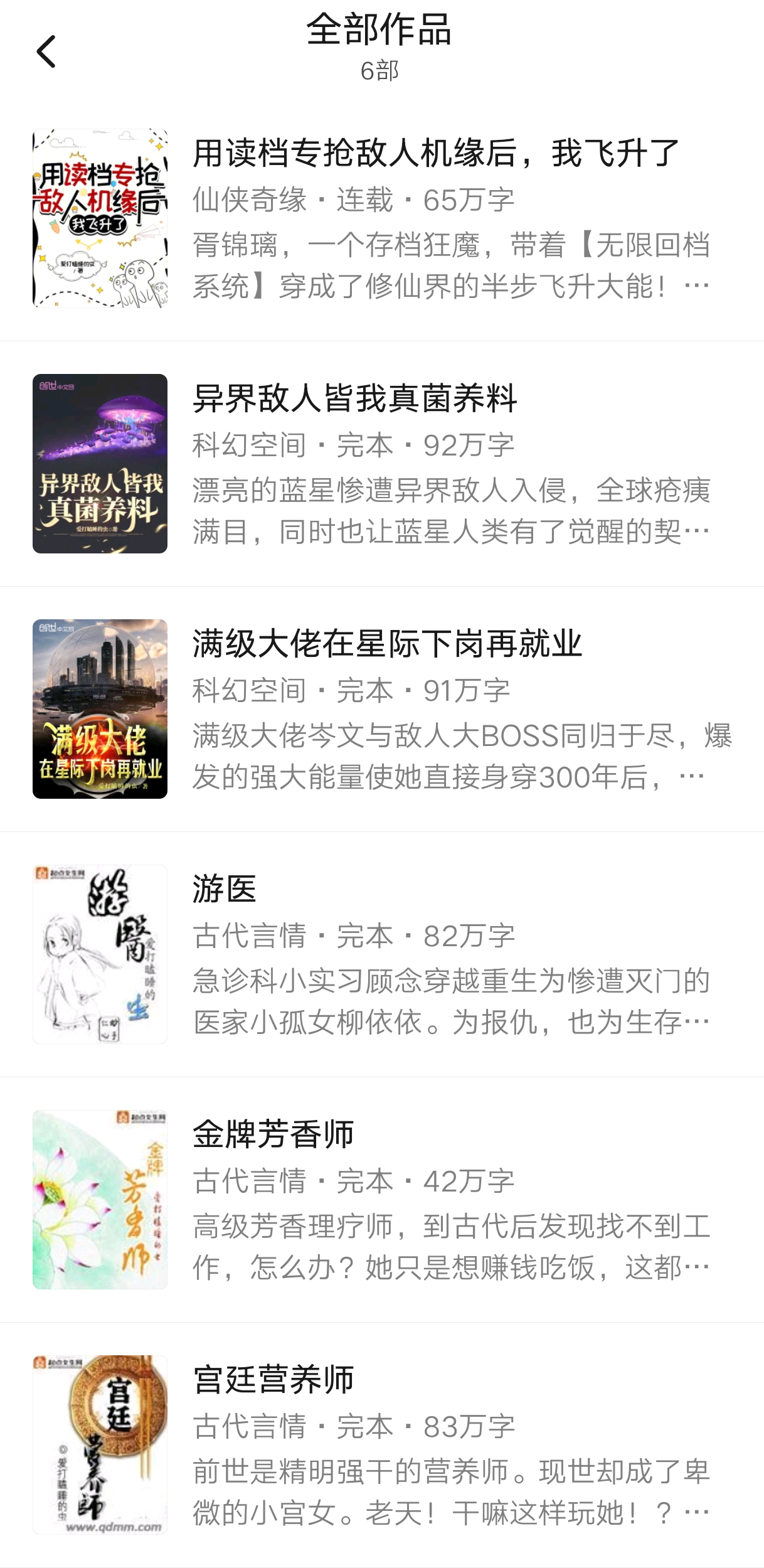The height and width of the screenshot is (1568, 764).
Task: Open the book 用读档专抢敌人机缘后，我飞升了
Action: coord(435,153)
